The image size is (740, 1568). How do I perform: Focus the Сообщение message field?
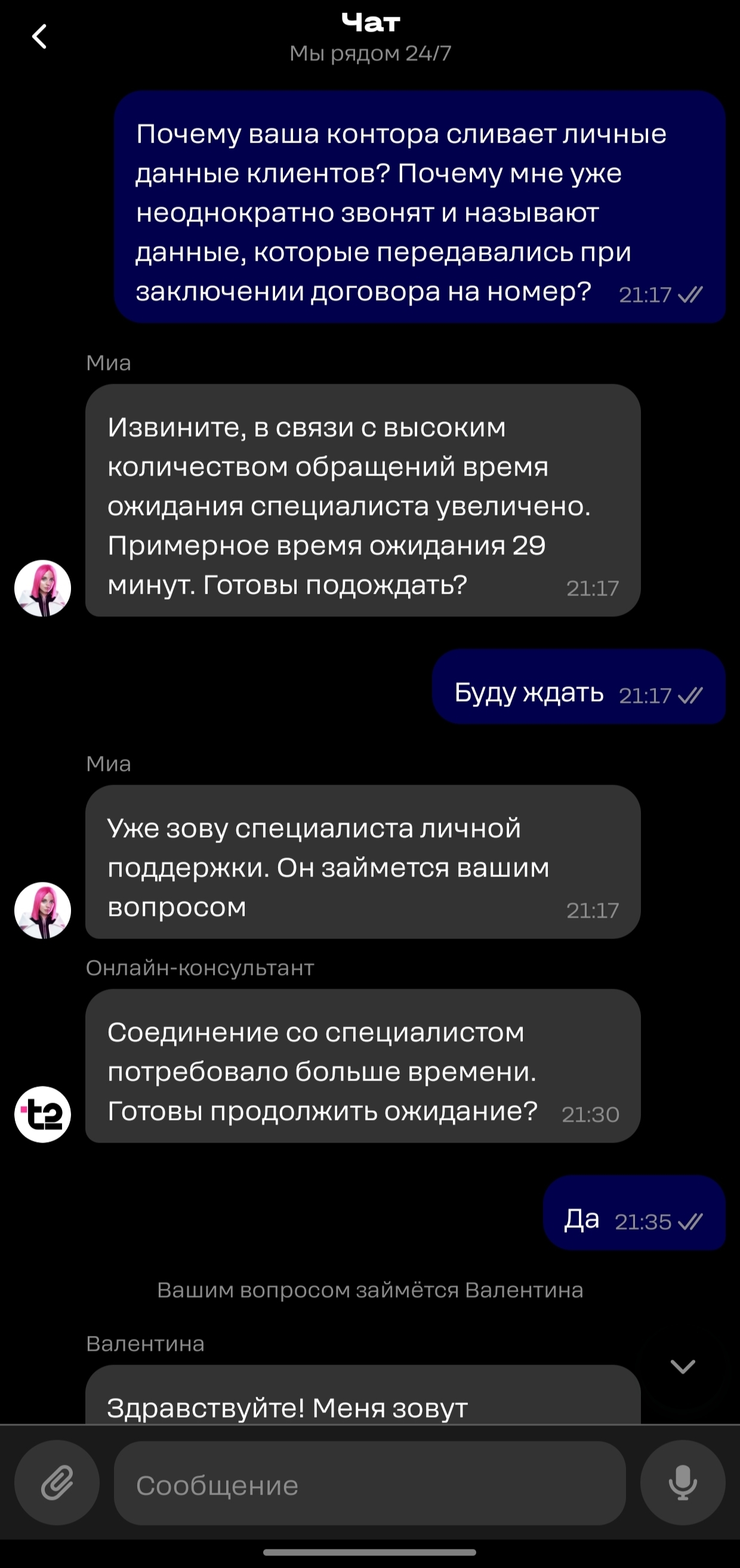pos(369,1486)
